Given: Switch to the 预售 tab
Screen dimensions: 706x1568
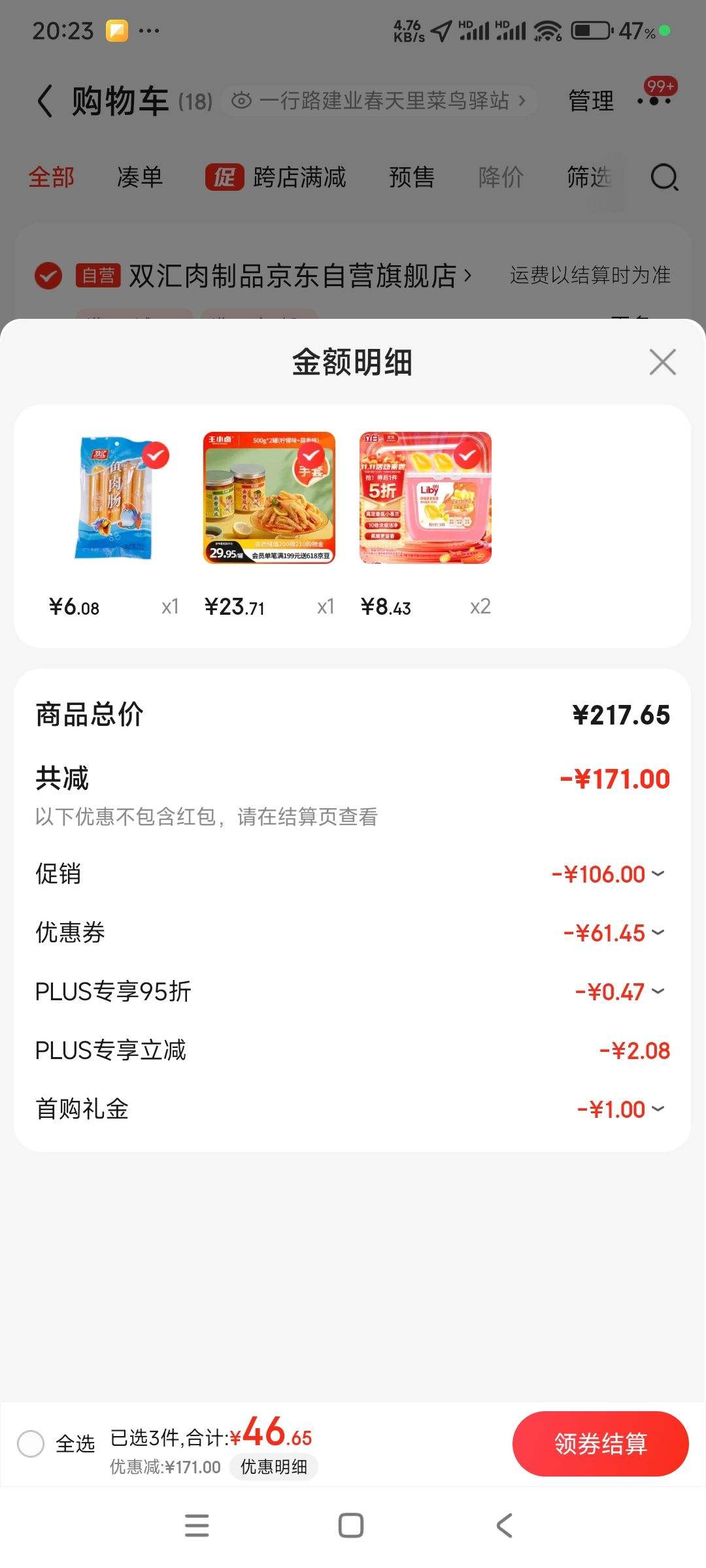Looking at the screenshot, I should (410, 177).
